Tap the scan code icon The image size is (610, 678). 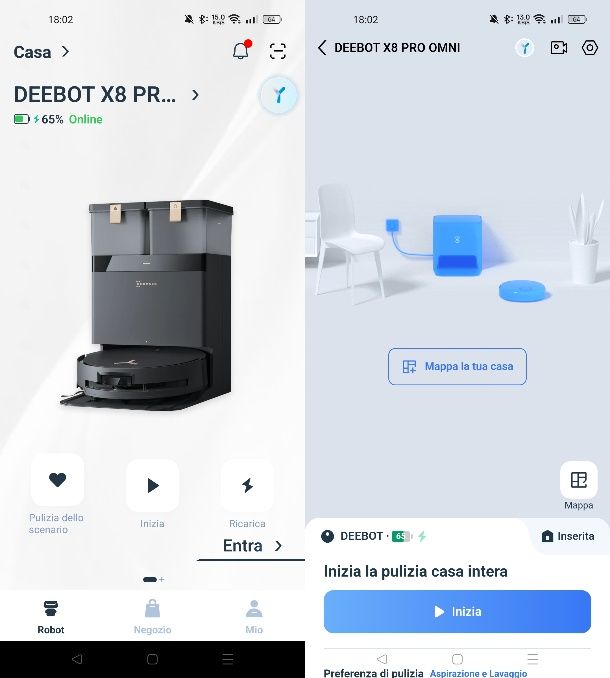[x=278, y=51]
